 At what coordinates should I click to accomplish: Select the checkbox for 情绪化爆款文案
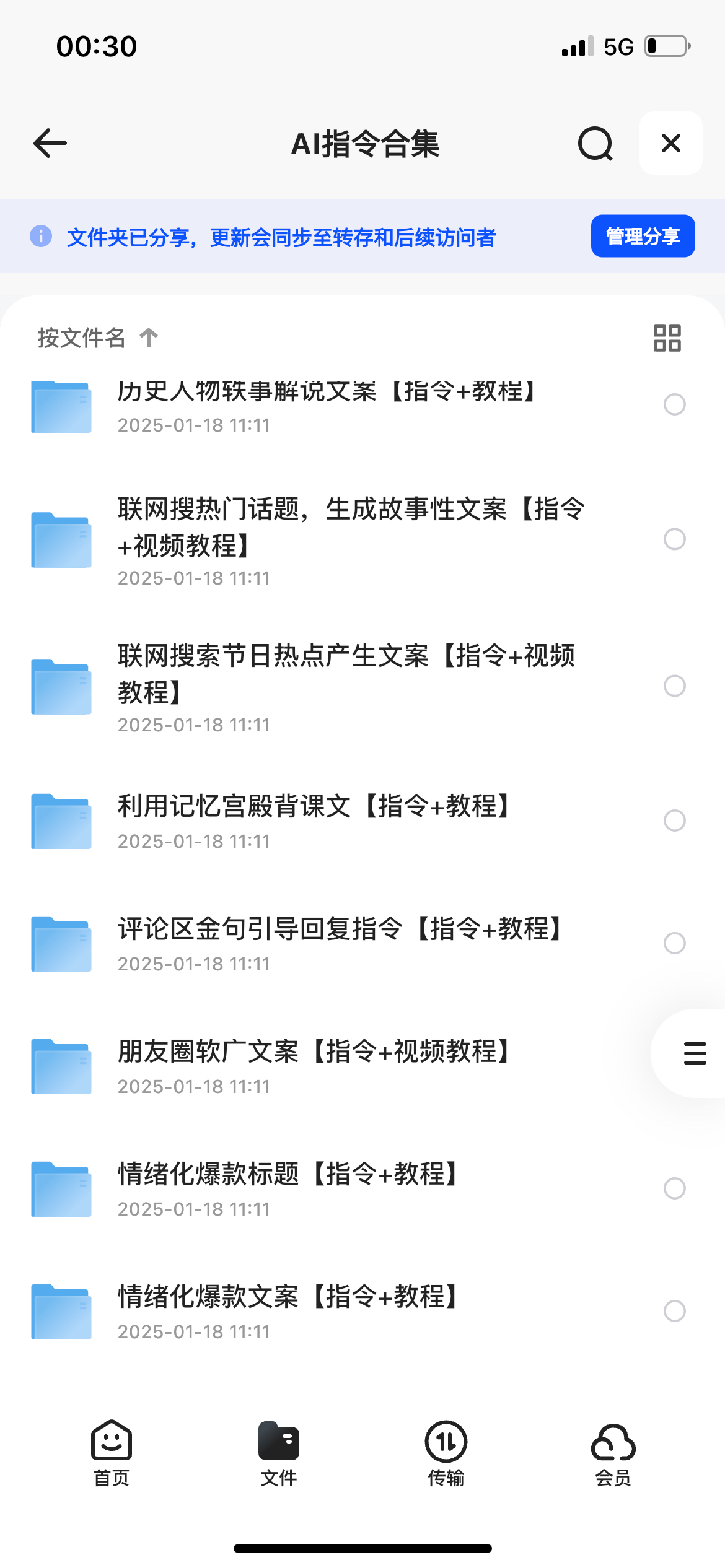[674, 1311]
